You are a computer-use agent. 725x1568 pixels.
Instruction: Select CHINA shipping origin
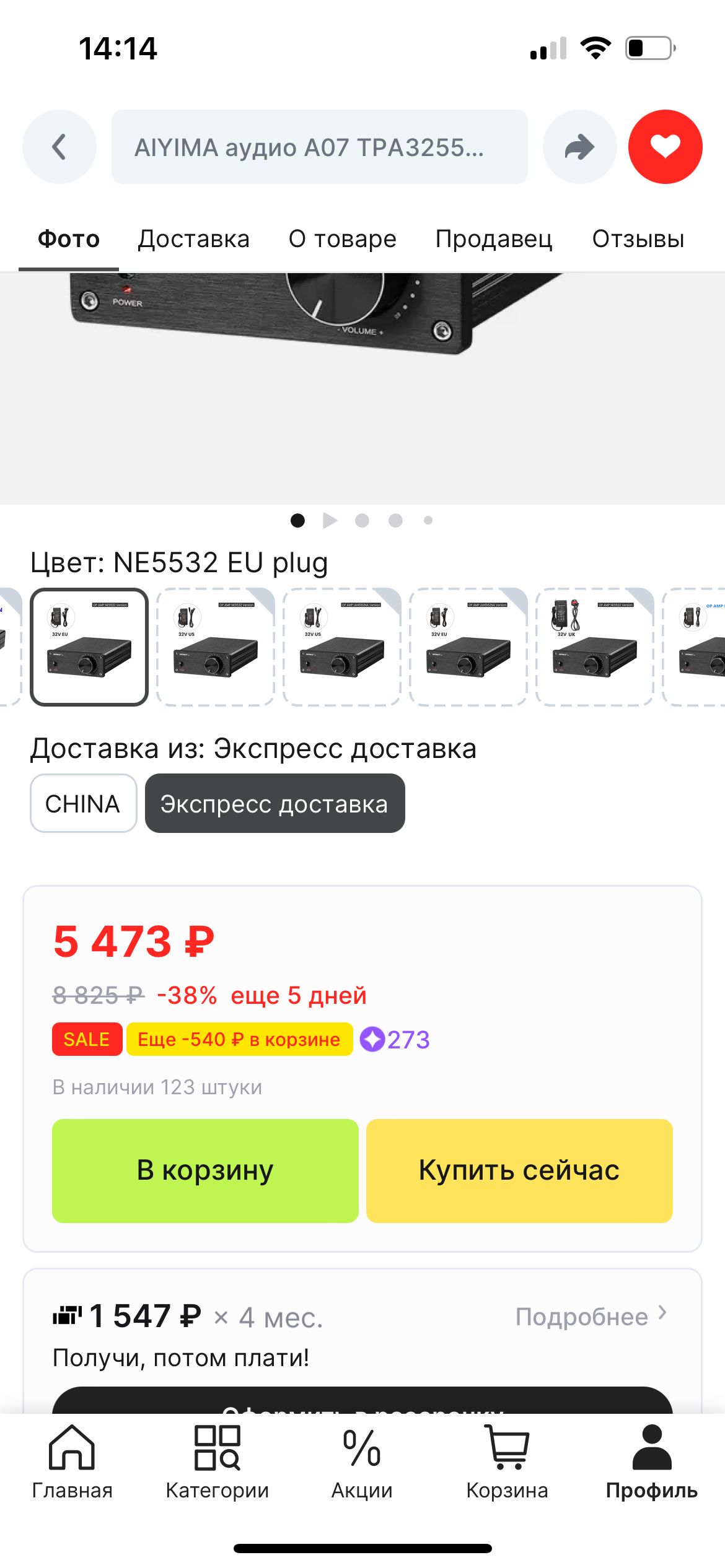point(83,803)
